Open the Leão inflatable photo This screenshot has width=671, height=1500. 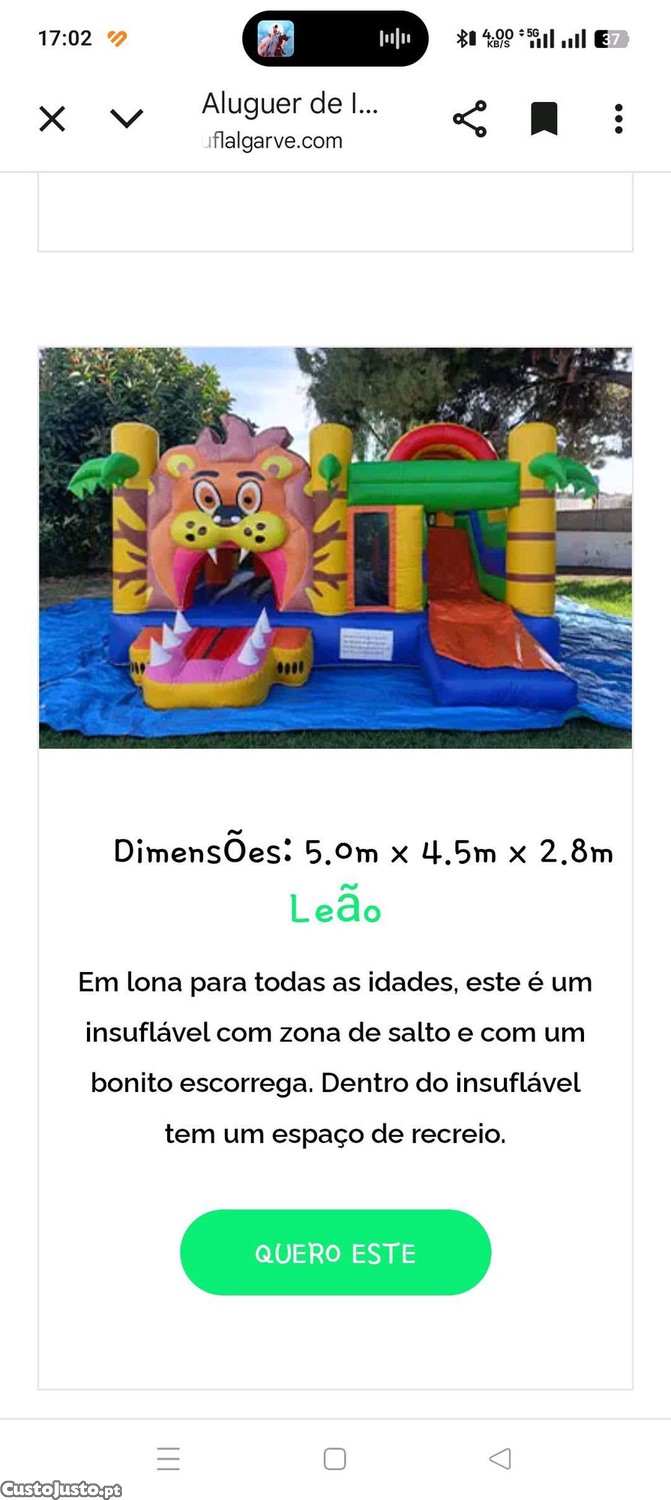(335, 548)
